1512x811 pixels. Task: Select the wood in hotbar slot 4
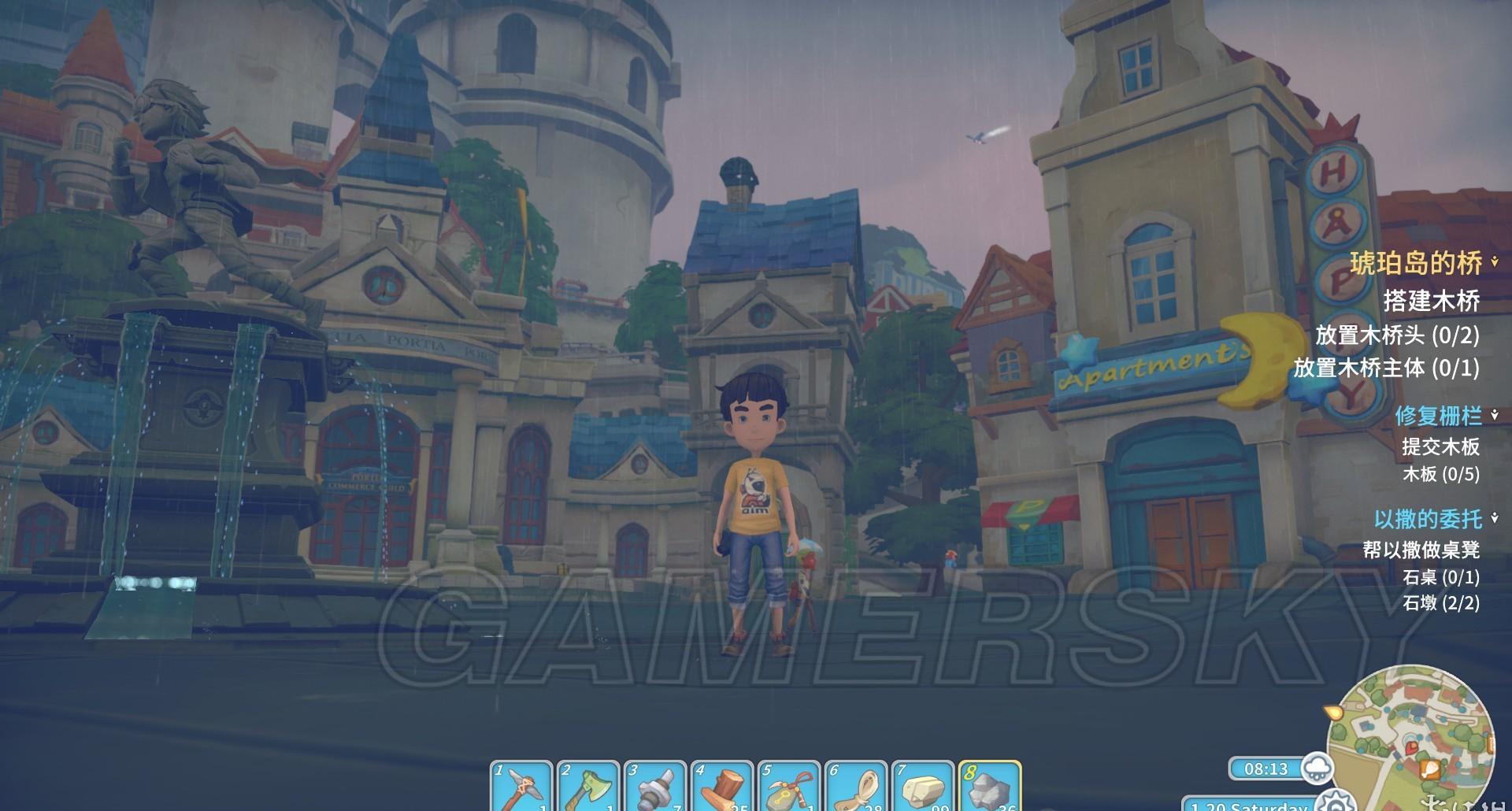[721, 787]
